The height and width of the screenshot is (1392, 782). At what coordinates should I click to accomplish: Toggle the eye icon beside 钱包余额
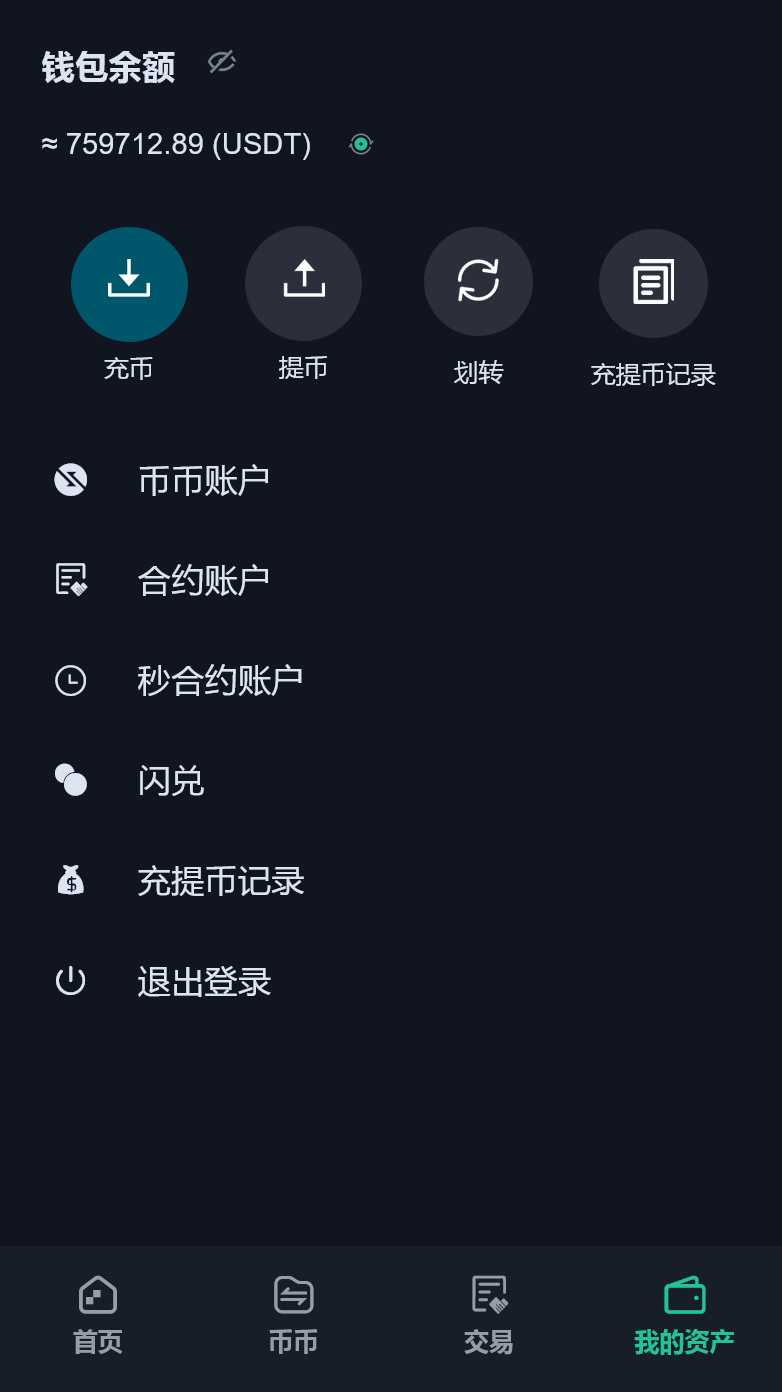pos(221,62)
